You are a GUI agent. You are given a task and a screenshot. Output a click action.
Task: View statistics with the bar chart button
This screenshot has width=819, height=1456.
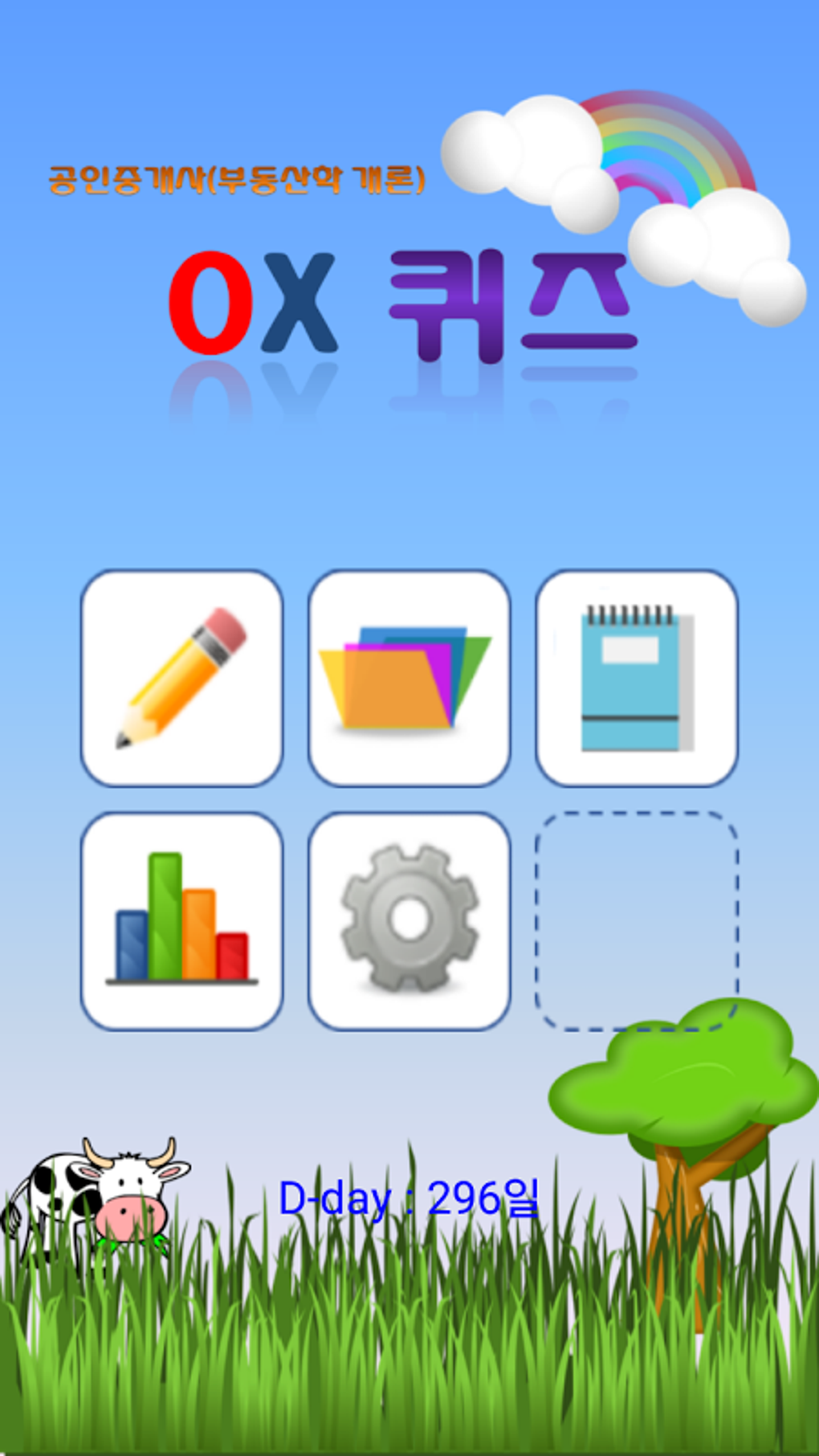[181, 920]
